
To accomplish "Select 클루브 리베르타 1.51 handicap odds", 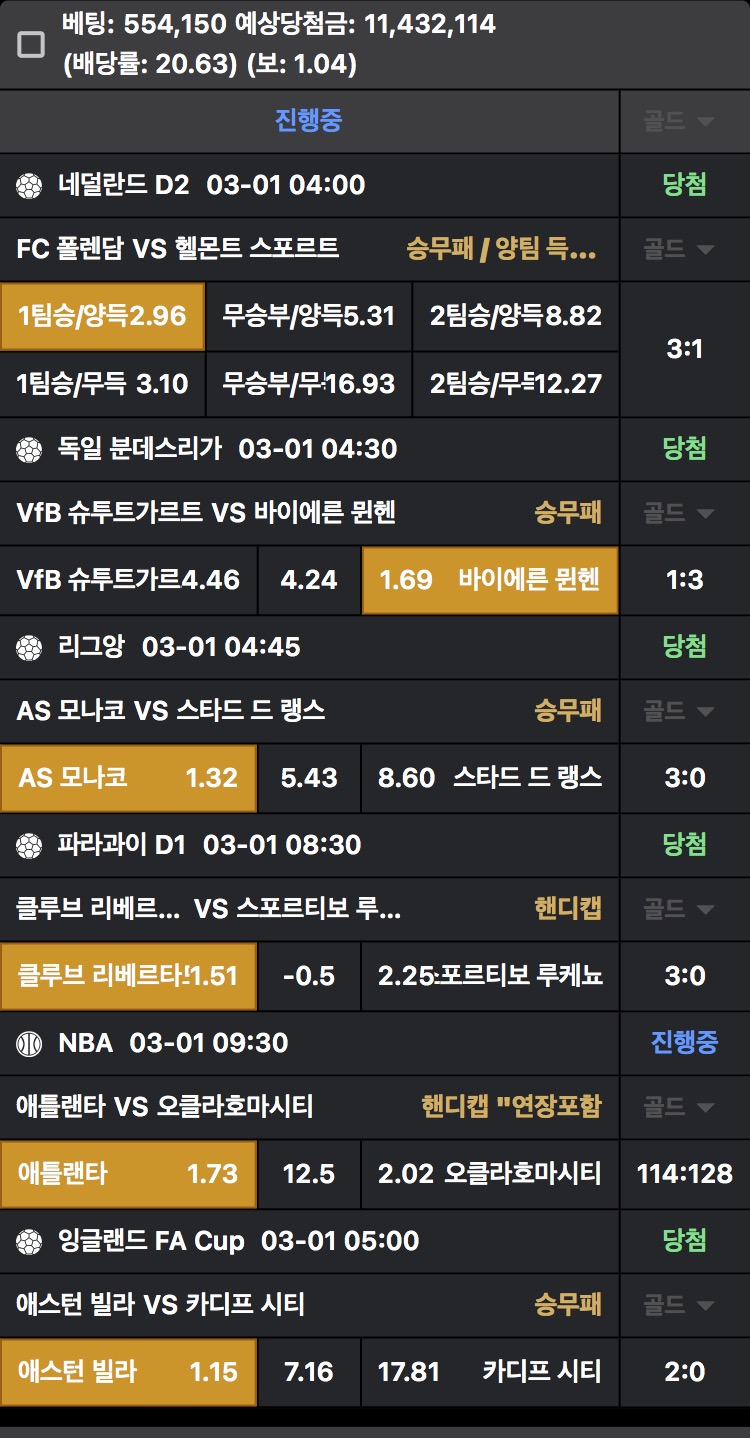I will (128, 975).
